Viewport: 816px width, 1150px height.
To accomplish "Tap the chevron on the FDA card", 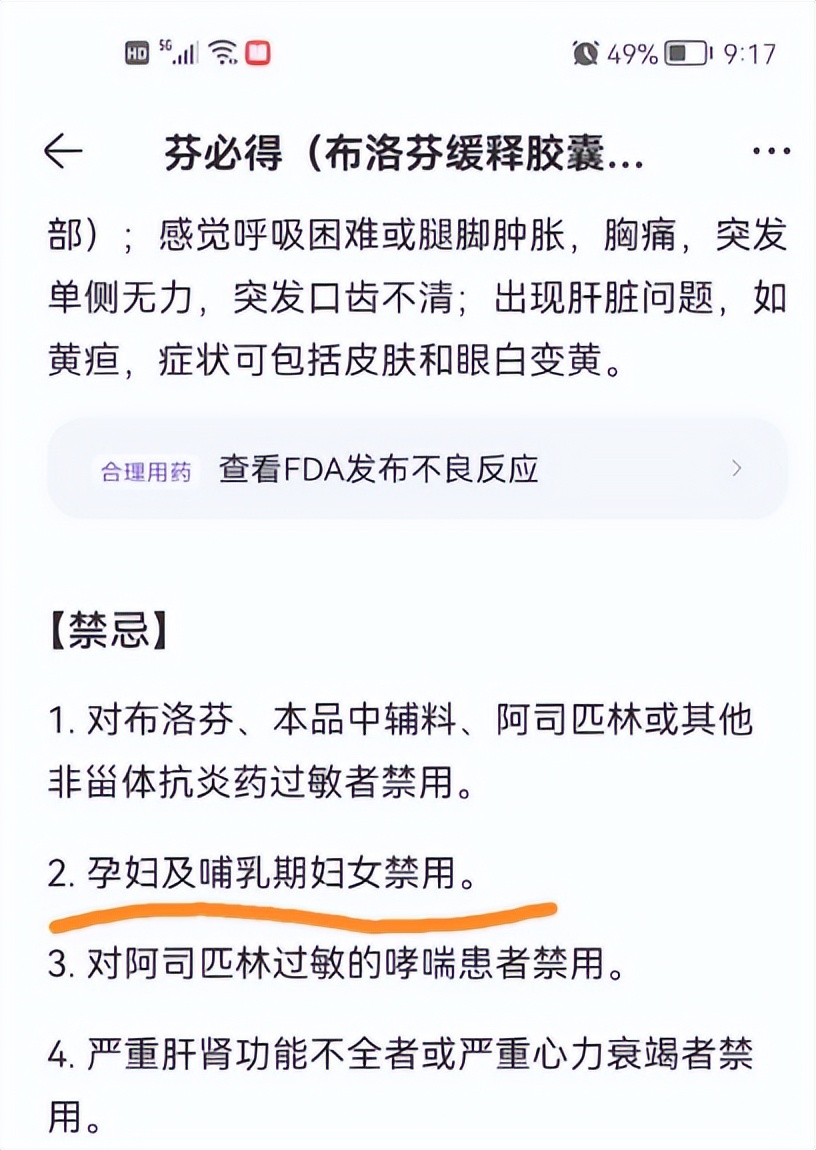I will click(x=738, y=467).
